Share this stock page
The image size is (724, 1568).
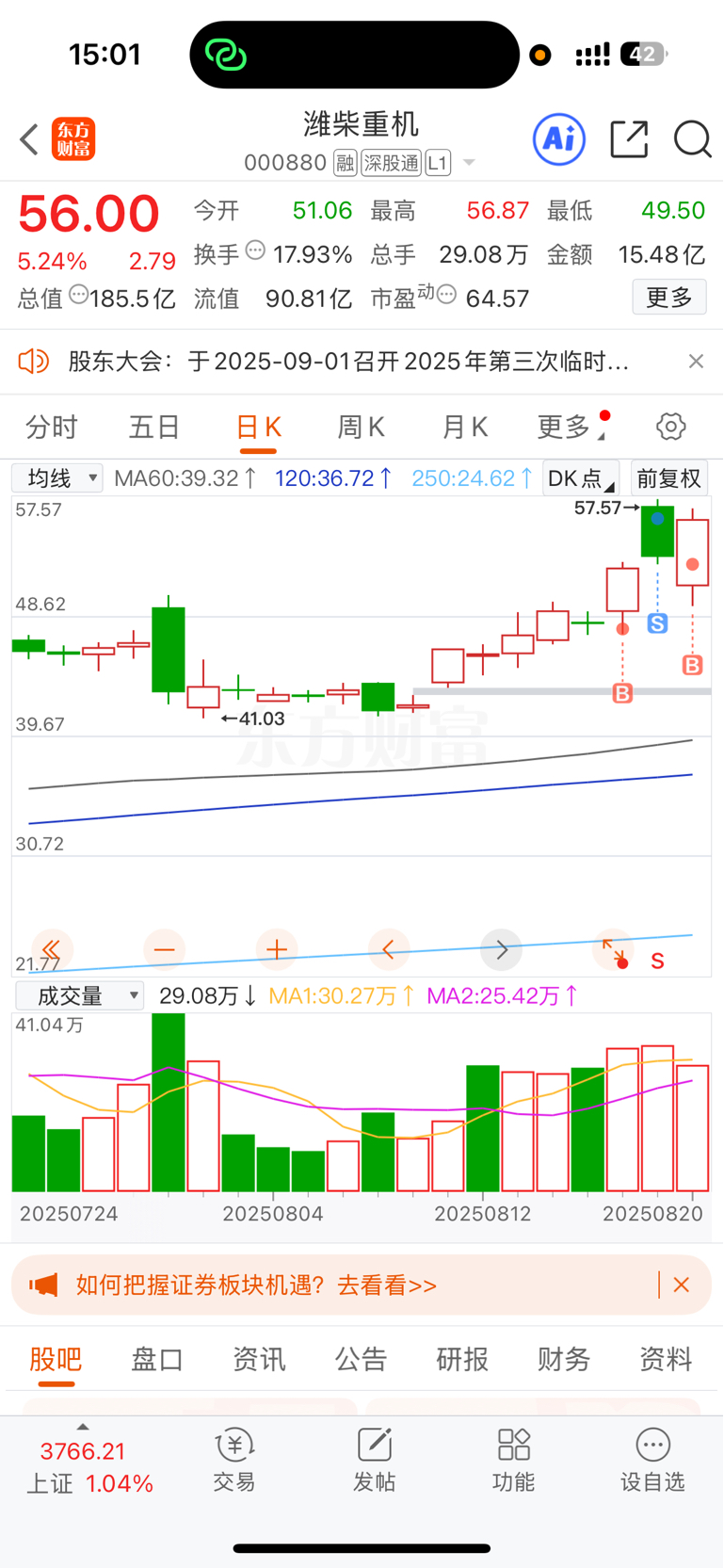click(x=629, y=139)
